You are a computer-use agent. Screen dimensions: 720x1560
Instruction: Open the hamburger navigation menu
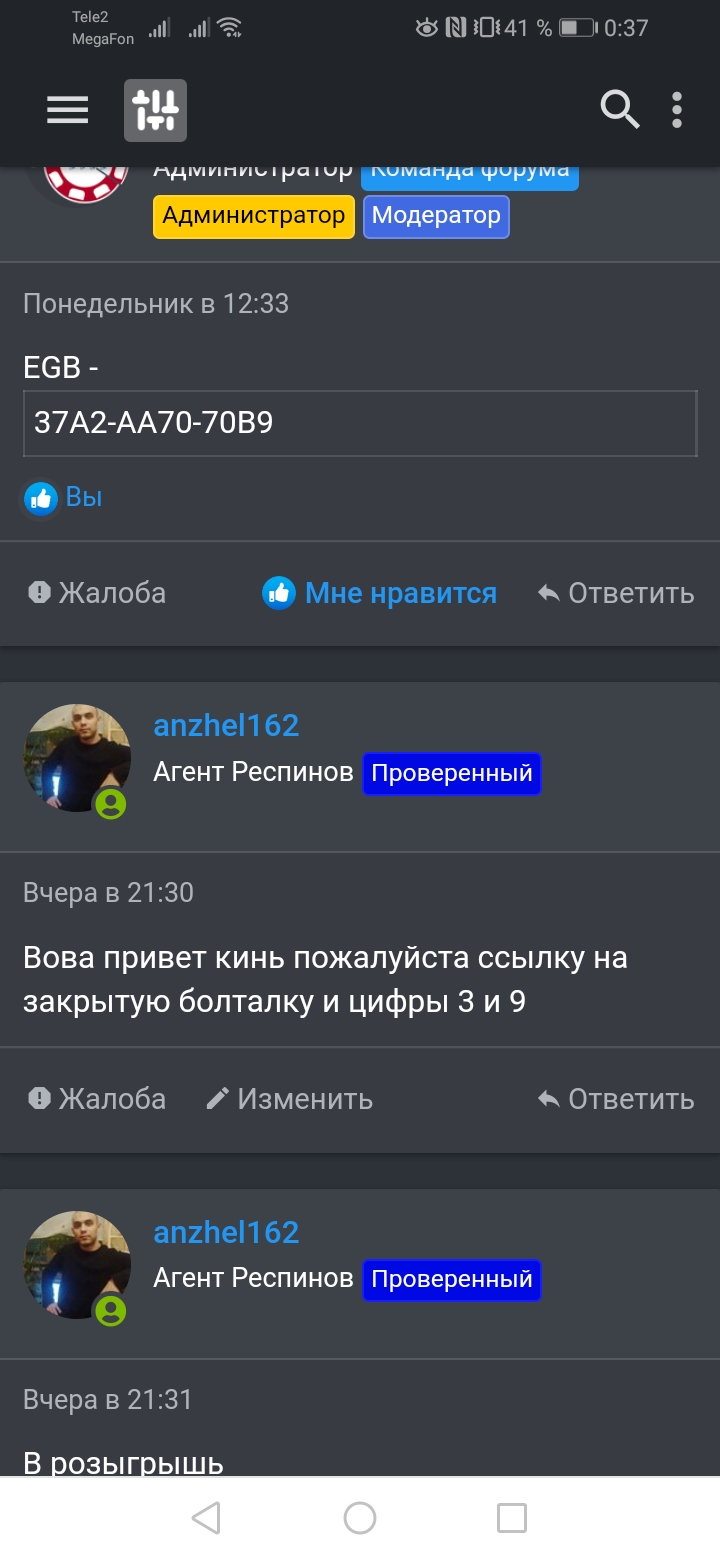[x=68, y=109]
